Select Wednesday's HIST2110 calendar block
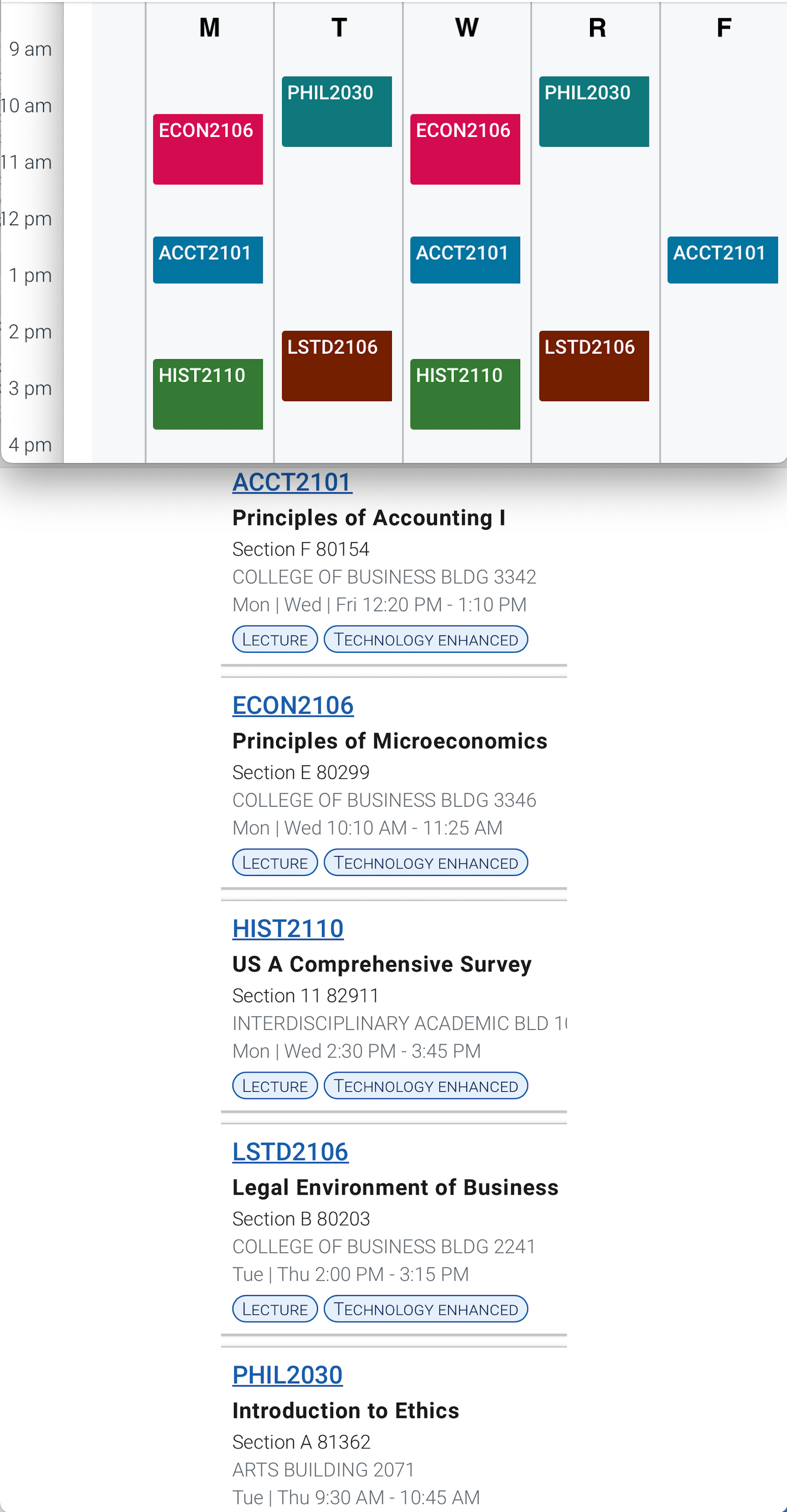Image resolution: width=787 pixels, height=1512 pixels. click(x=465, y=394)
